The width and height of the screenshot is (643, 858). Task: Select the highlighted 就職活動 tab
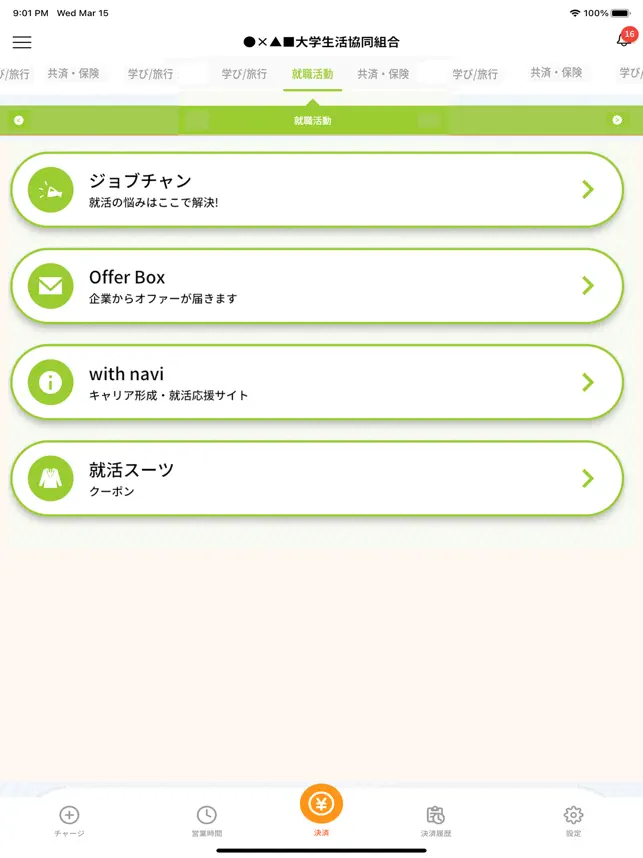312,74
